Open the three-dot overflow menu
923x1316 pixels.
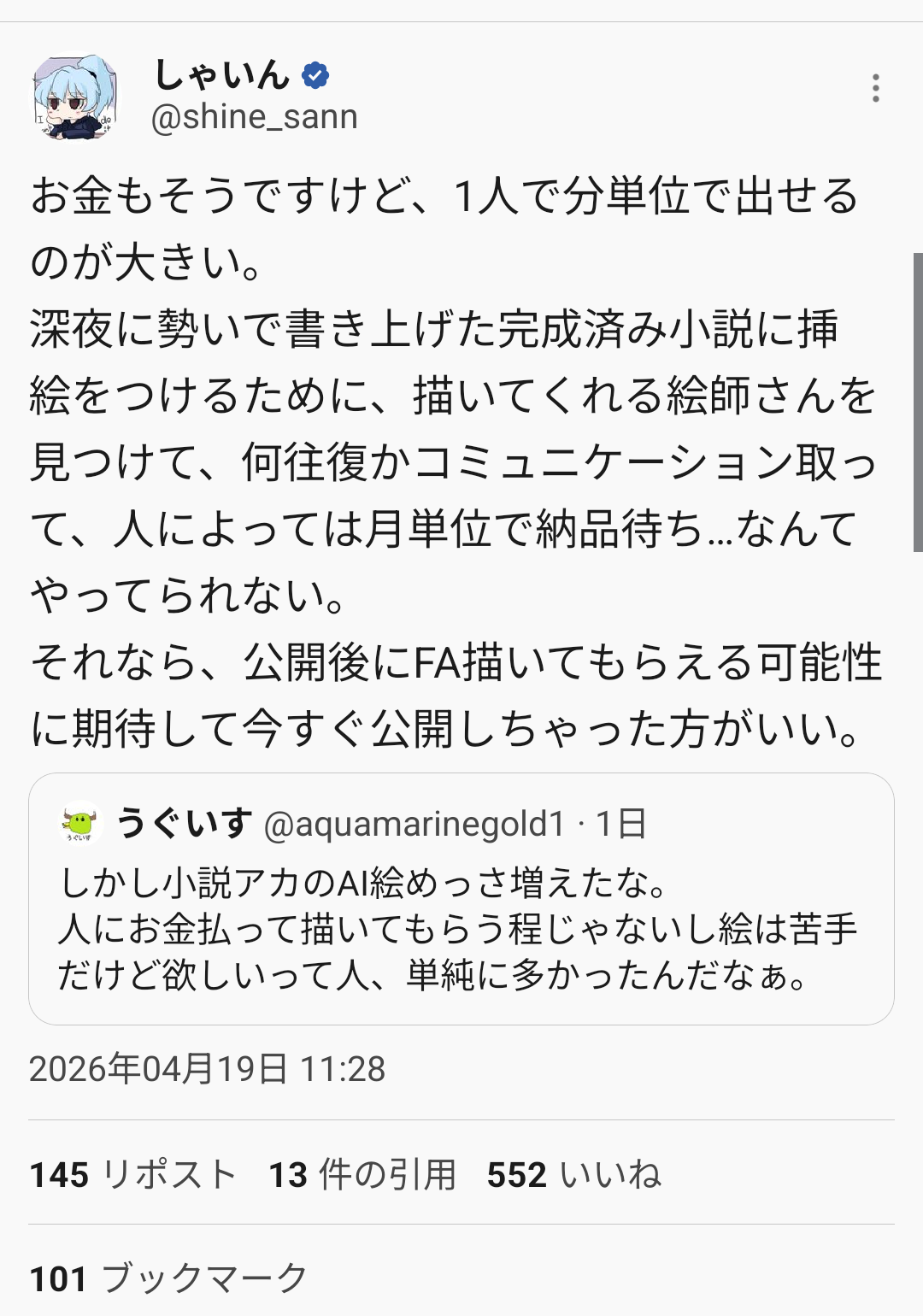point(875,88)
